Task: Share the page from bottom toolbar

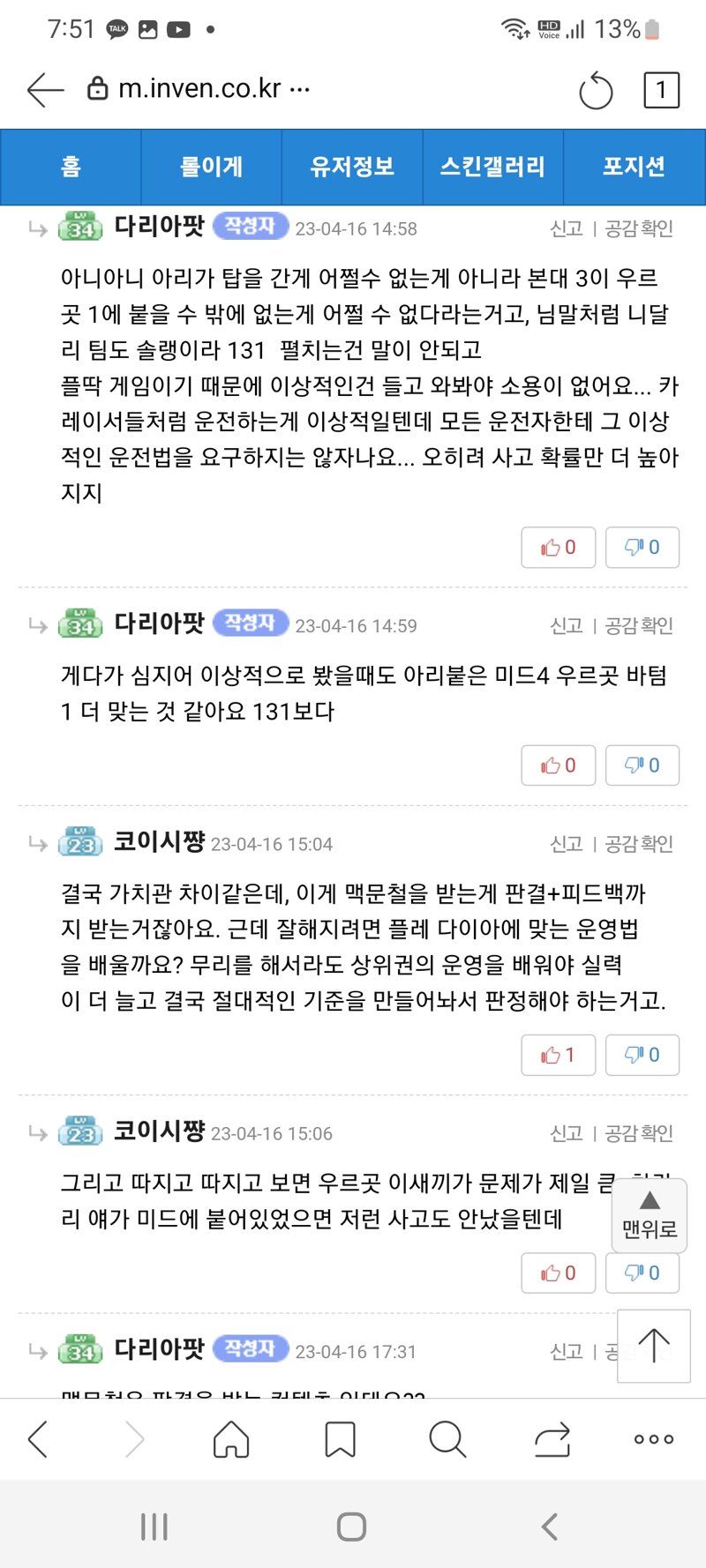Action: [552, 1439]
